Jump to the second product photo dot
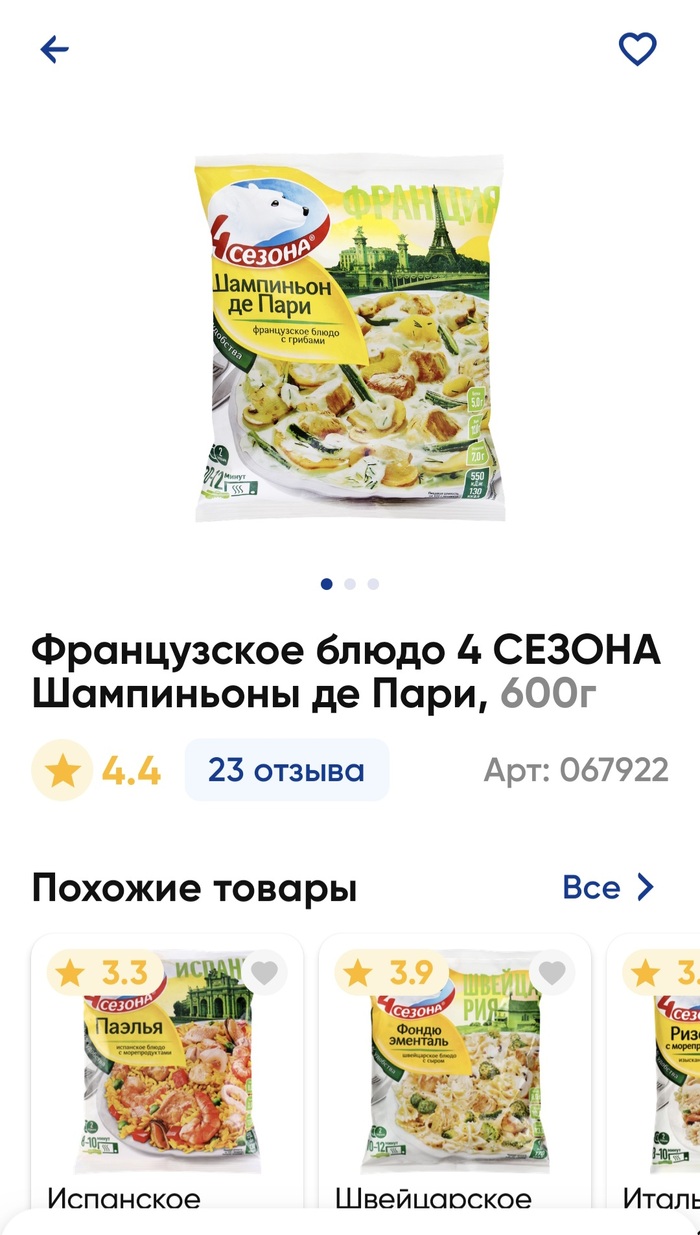The height and width of the screenshot is (1235, 700). point(350,584)
